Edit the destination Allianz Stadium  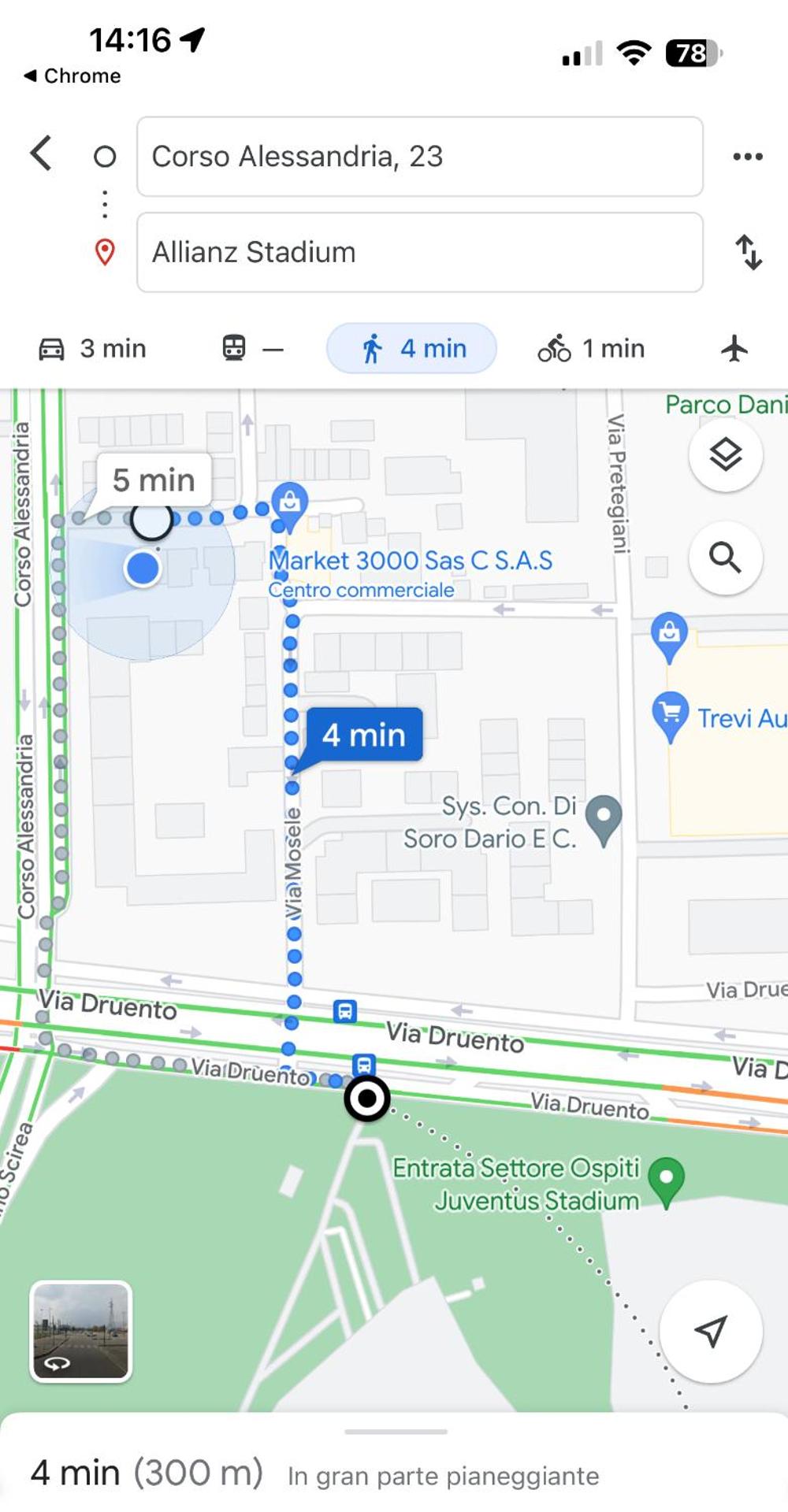tap(419, 253)
